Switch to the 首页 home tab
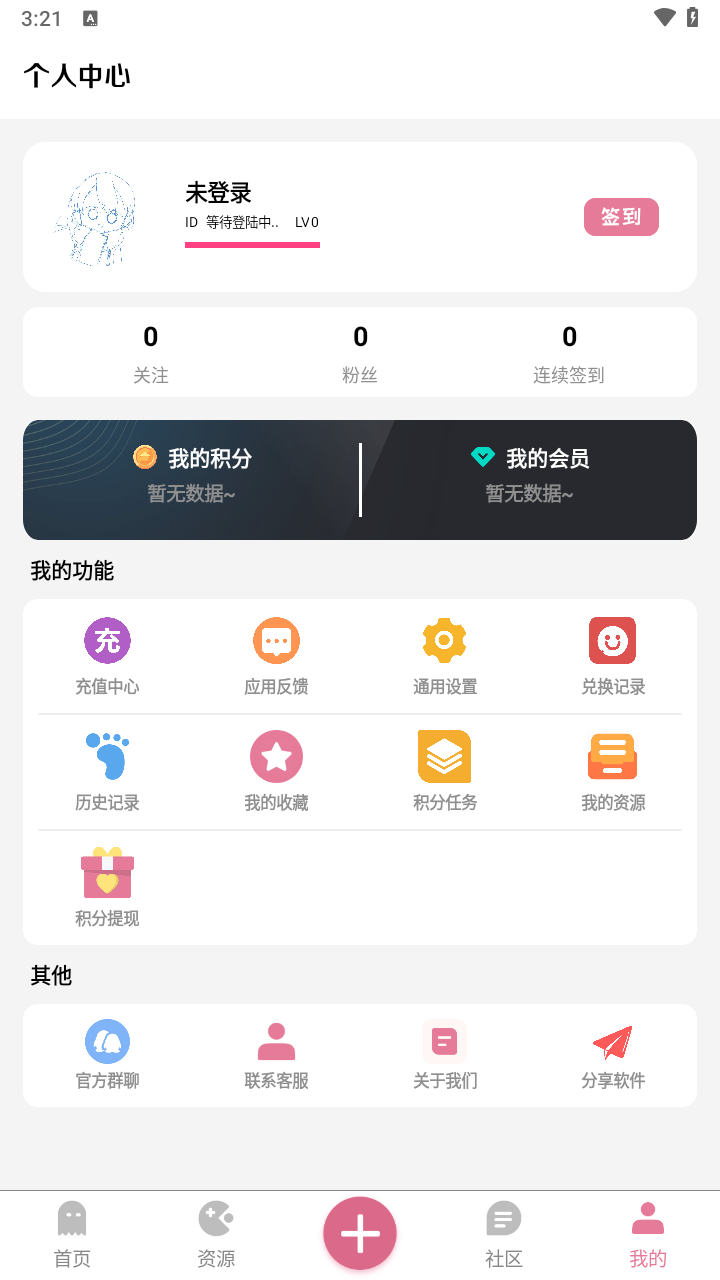This screenshot has width=720, height=1280. click(72, 1235)
